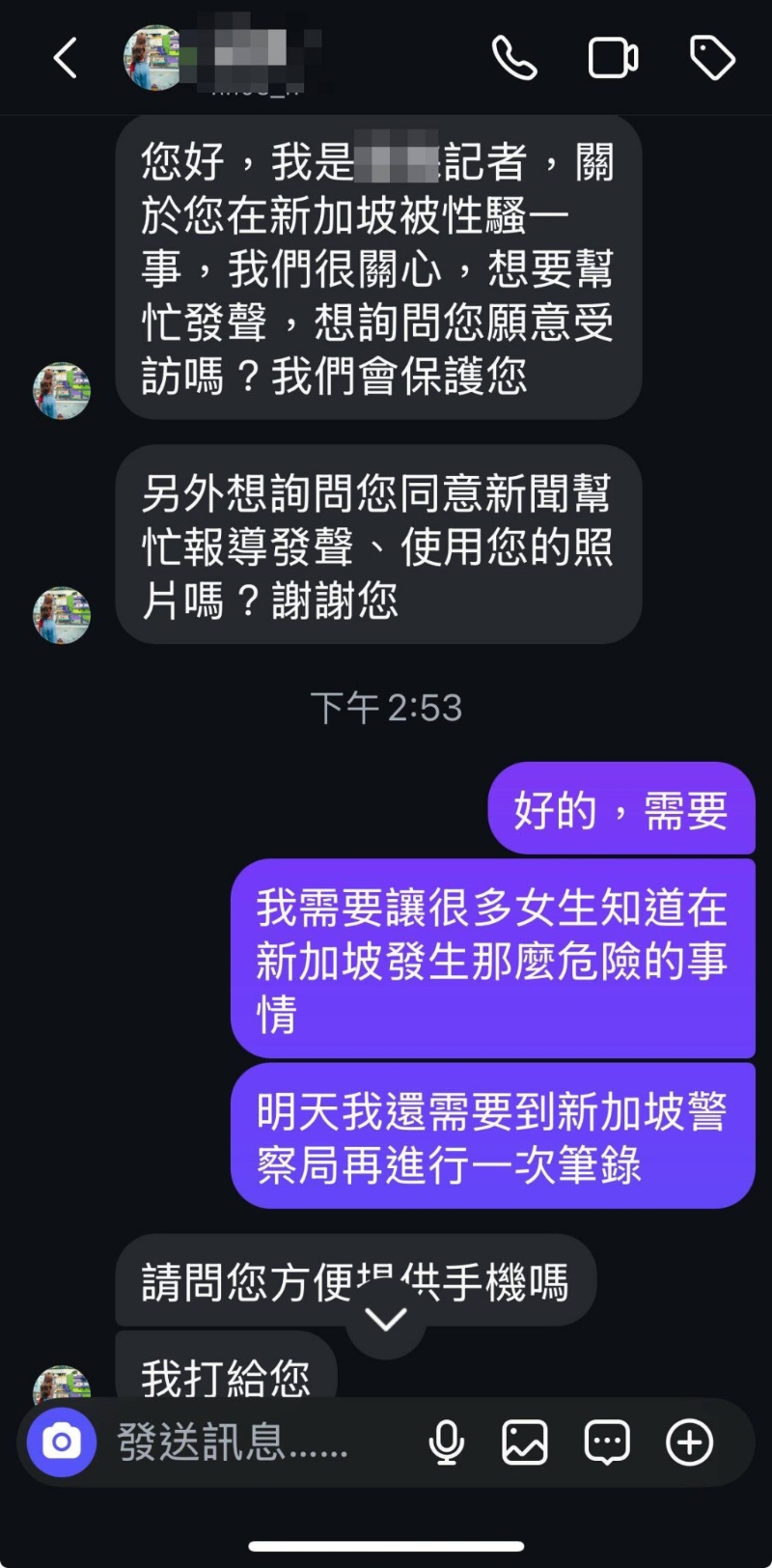Image resolution: width=772 pixels, height=1568 pixels.
Task: Open more attachment options with the plus icon
Action: click(688, 1441)
